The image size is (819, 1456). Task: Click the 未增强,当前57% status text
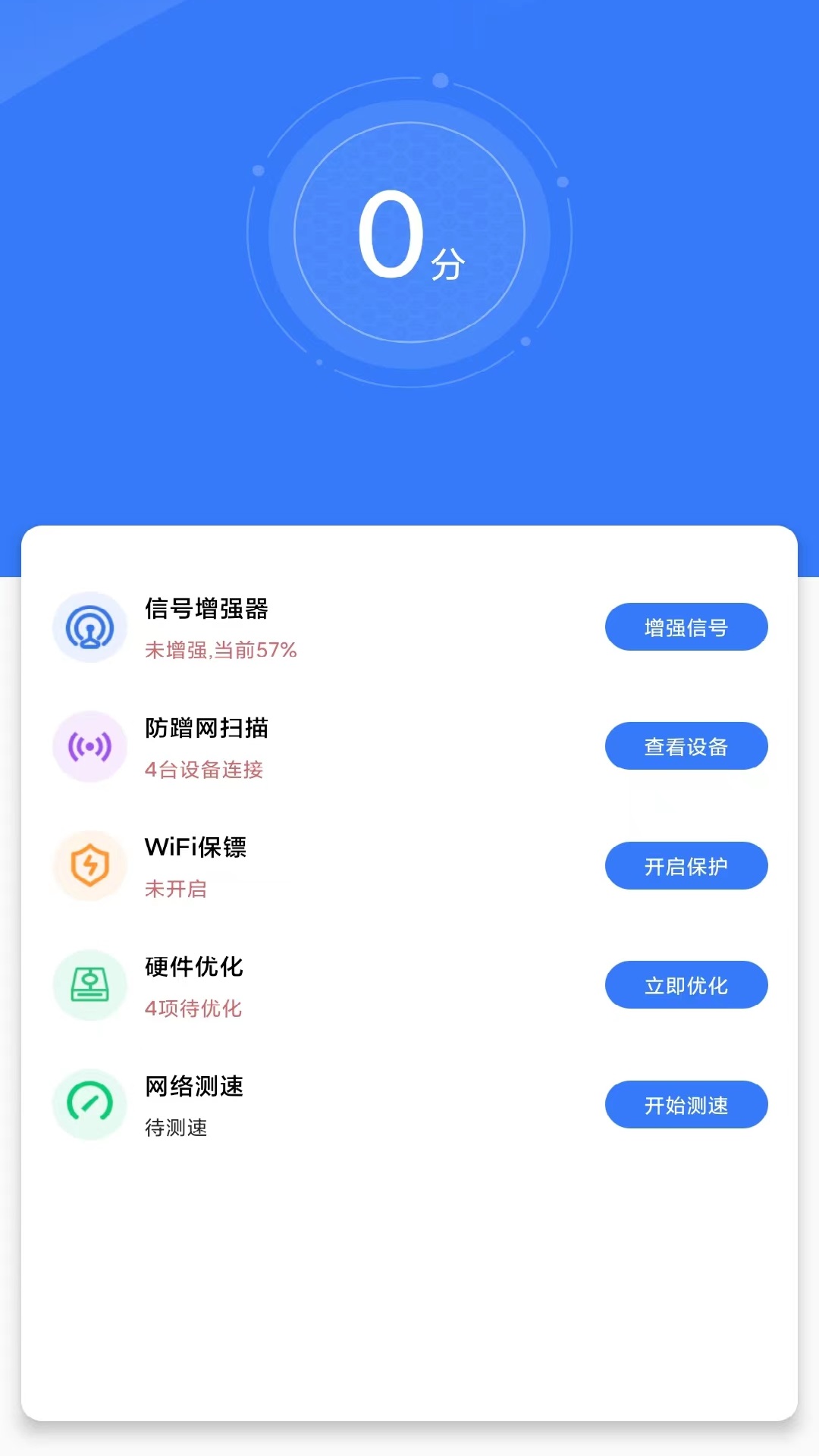221,650
